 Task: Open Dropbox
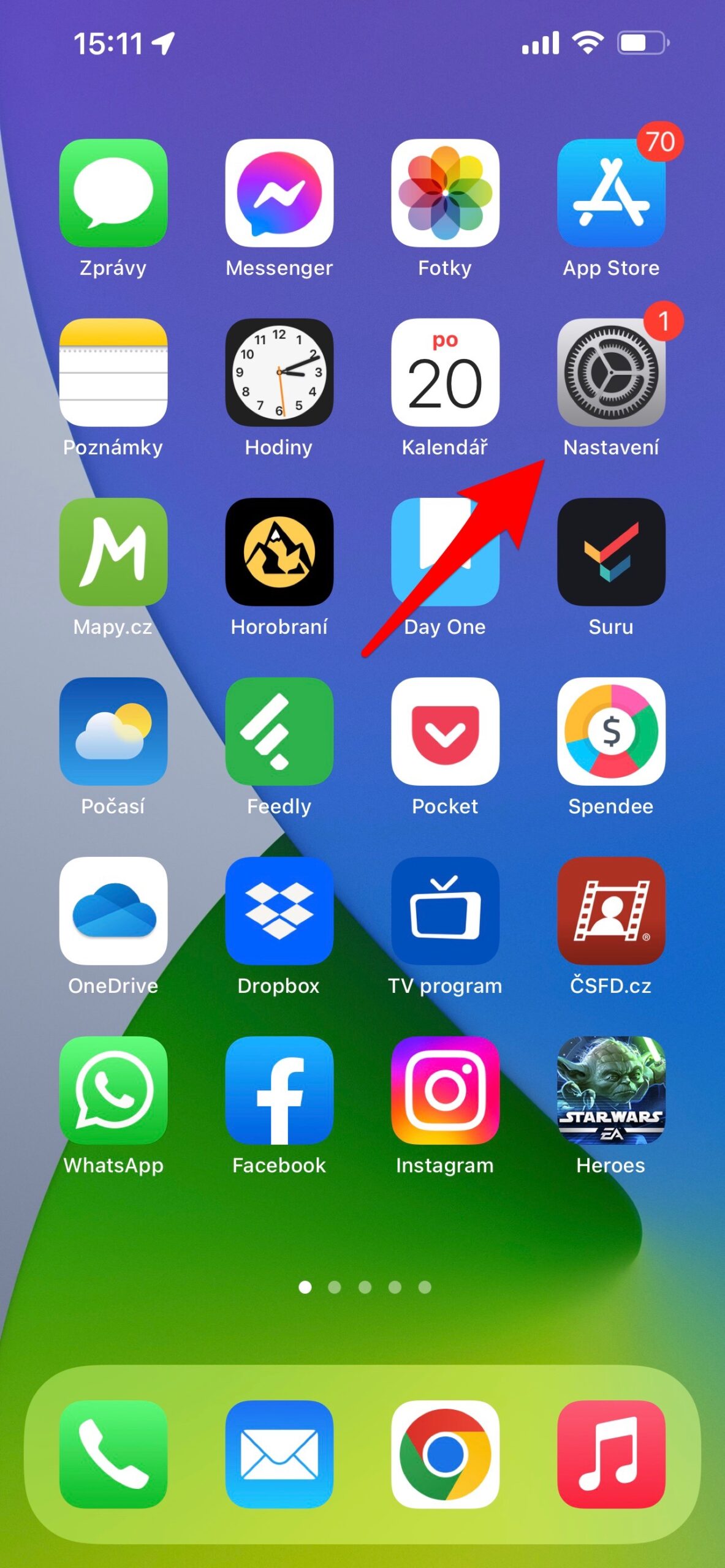click(279, 911)
